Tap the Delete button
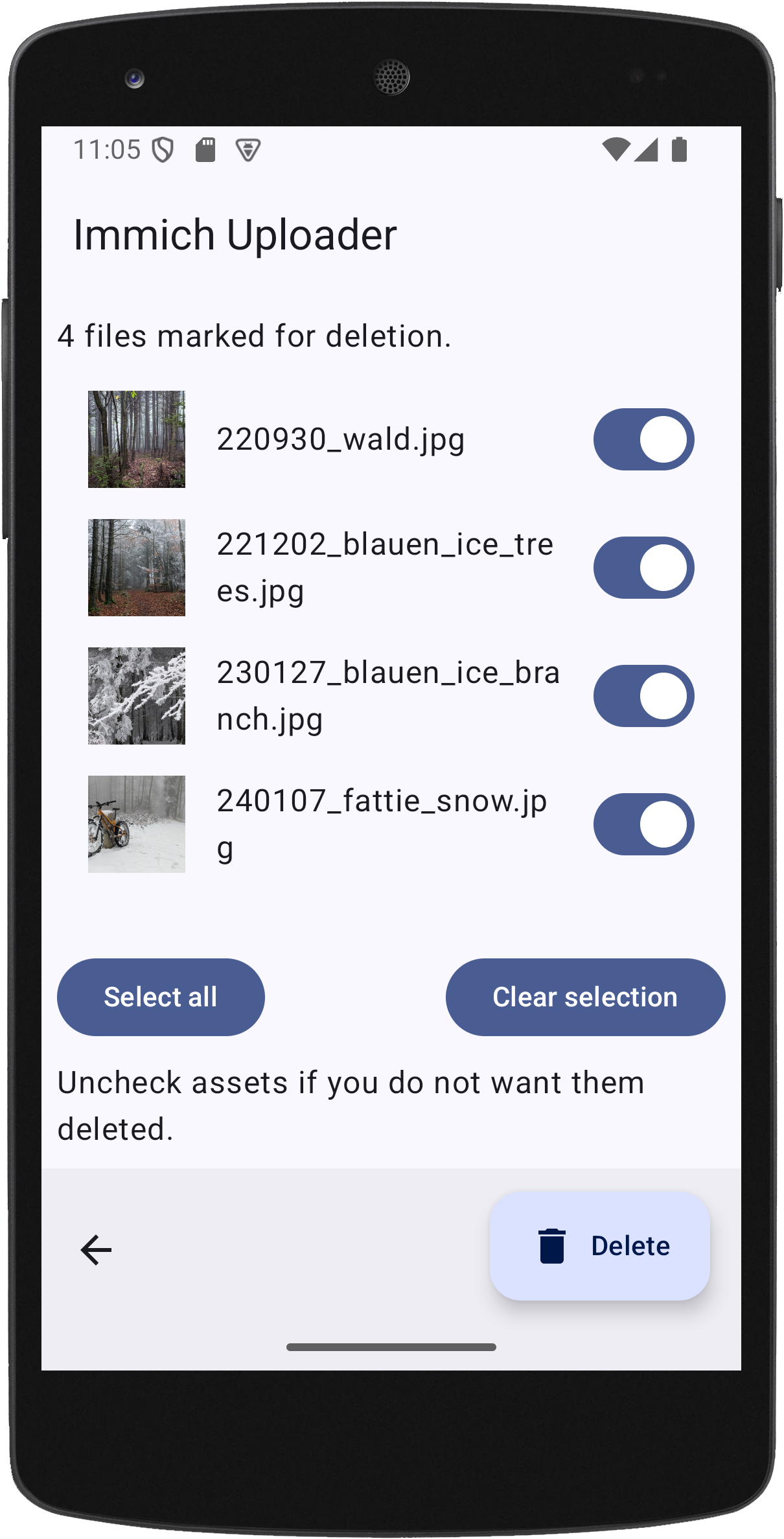 pyautogui.click(x=599, y=1245)
